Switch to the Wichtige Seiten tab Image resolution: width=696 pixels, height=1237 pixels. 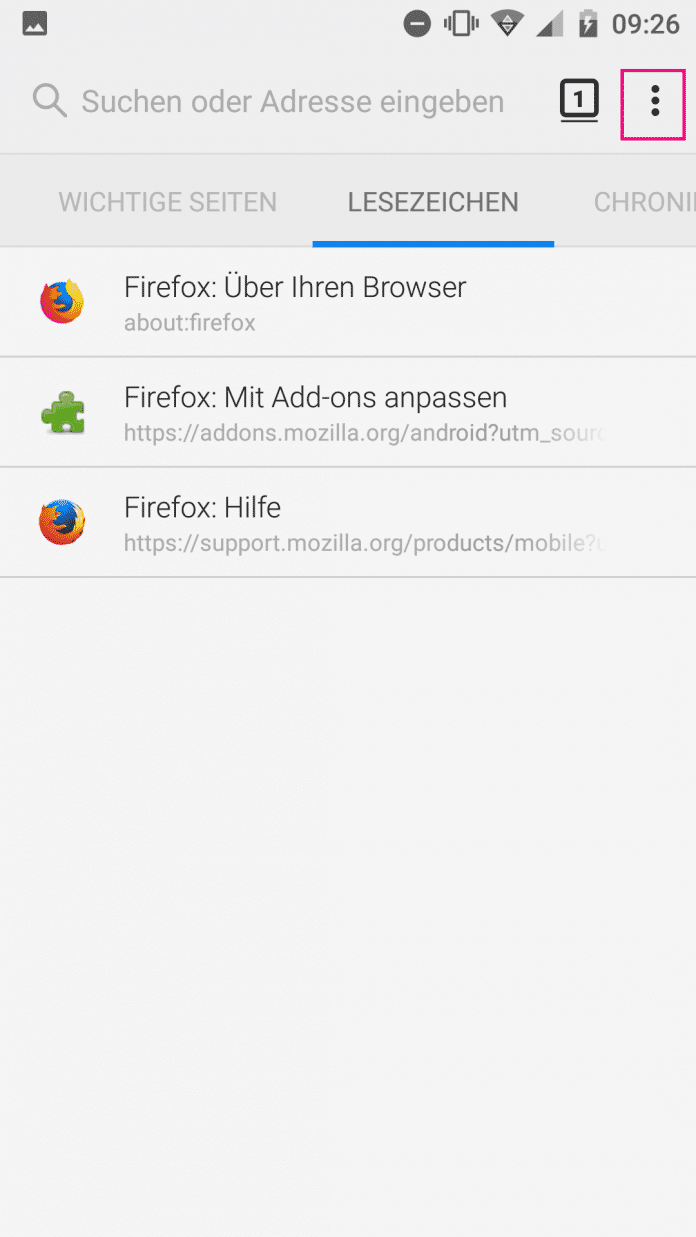[x=168, y=202]
